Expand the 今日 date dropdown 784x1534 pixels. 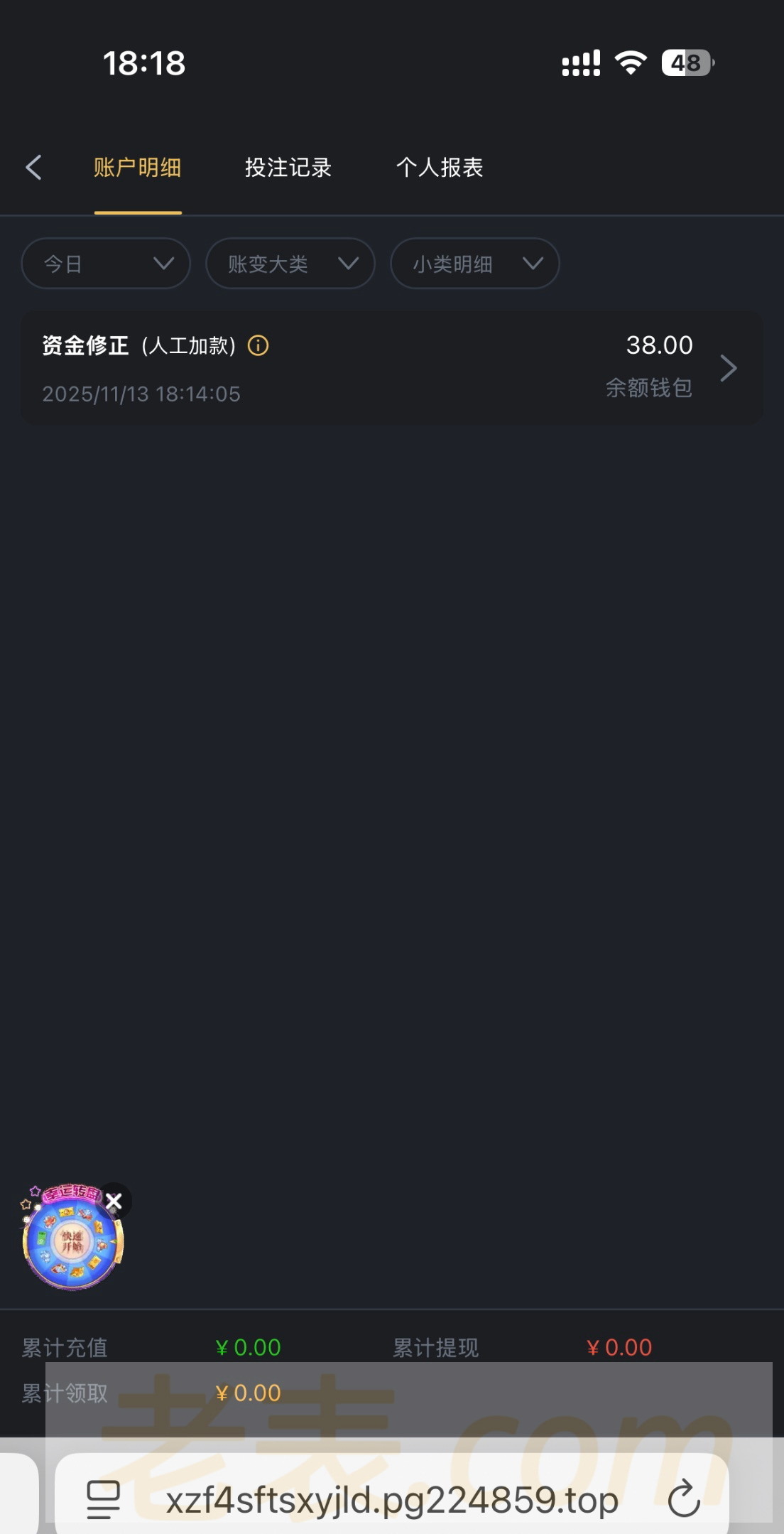point(106,264)
